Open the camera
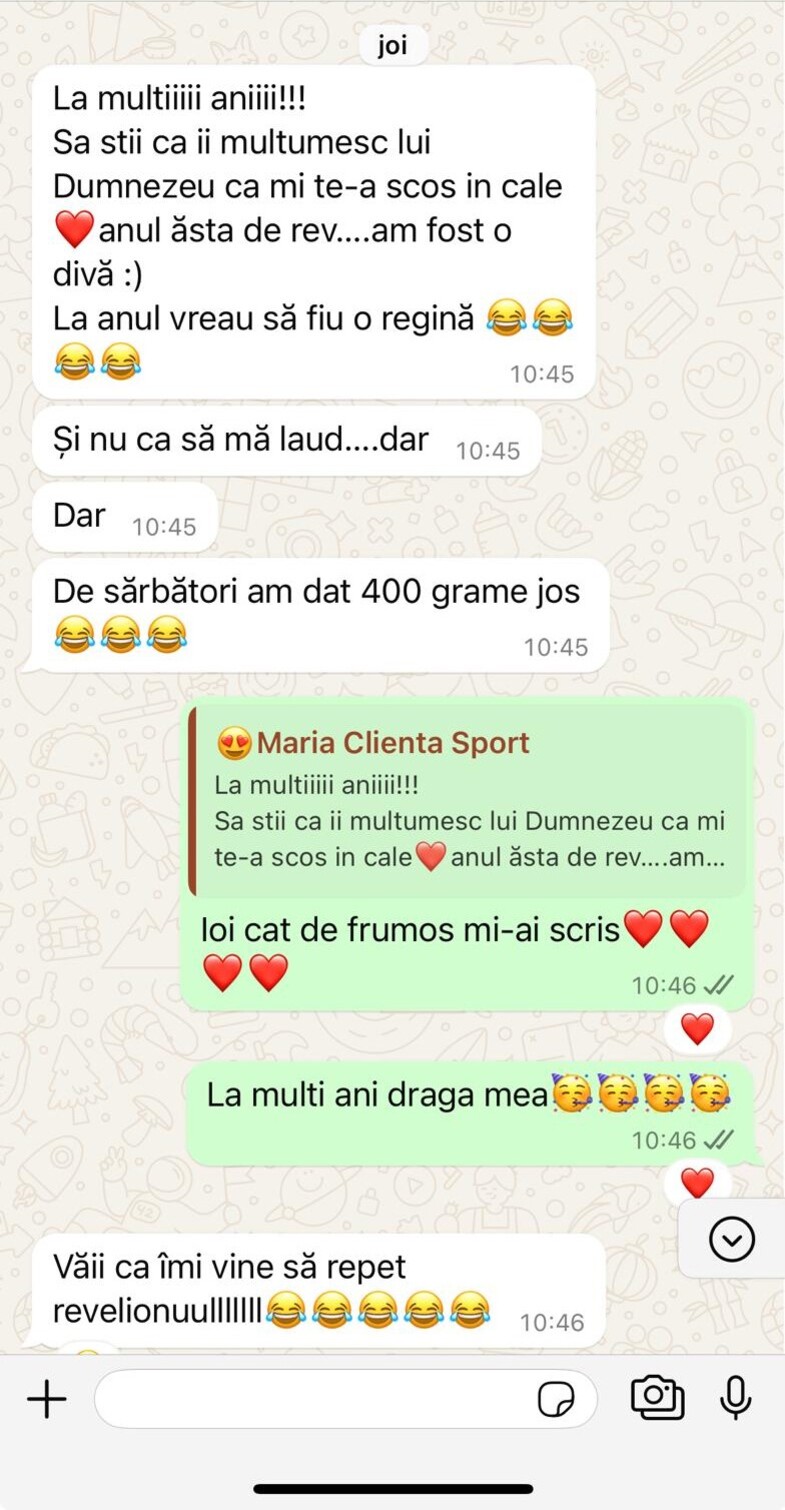Screen dimensions: 785x1510 657,1397
